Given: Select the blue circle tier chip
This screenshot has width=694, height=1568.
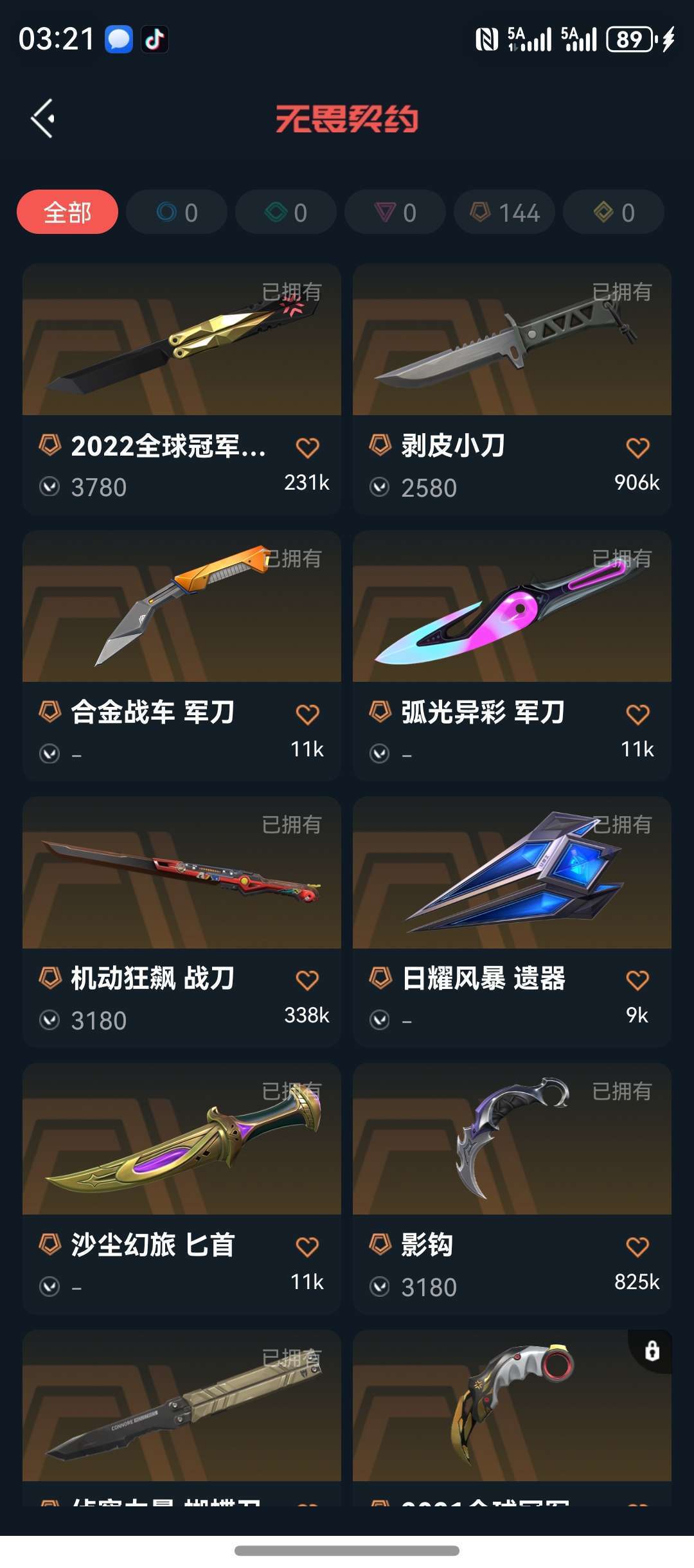Looking at the screenshot, I should (177, 212).
